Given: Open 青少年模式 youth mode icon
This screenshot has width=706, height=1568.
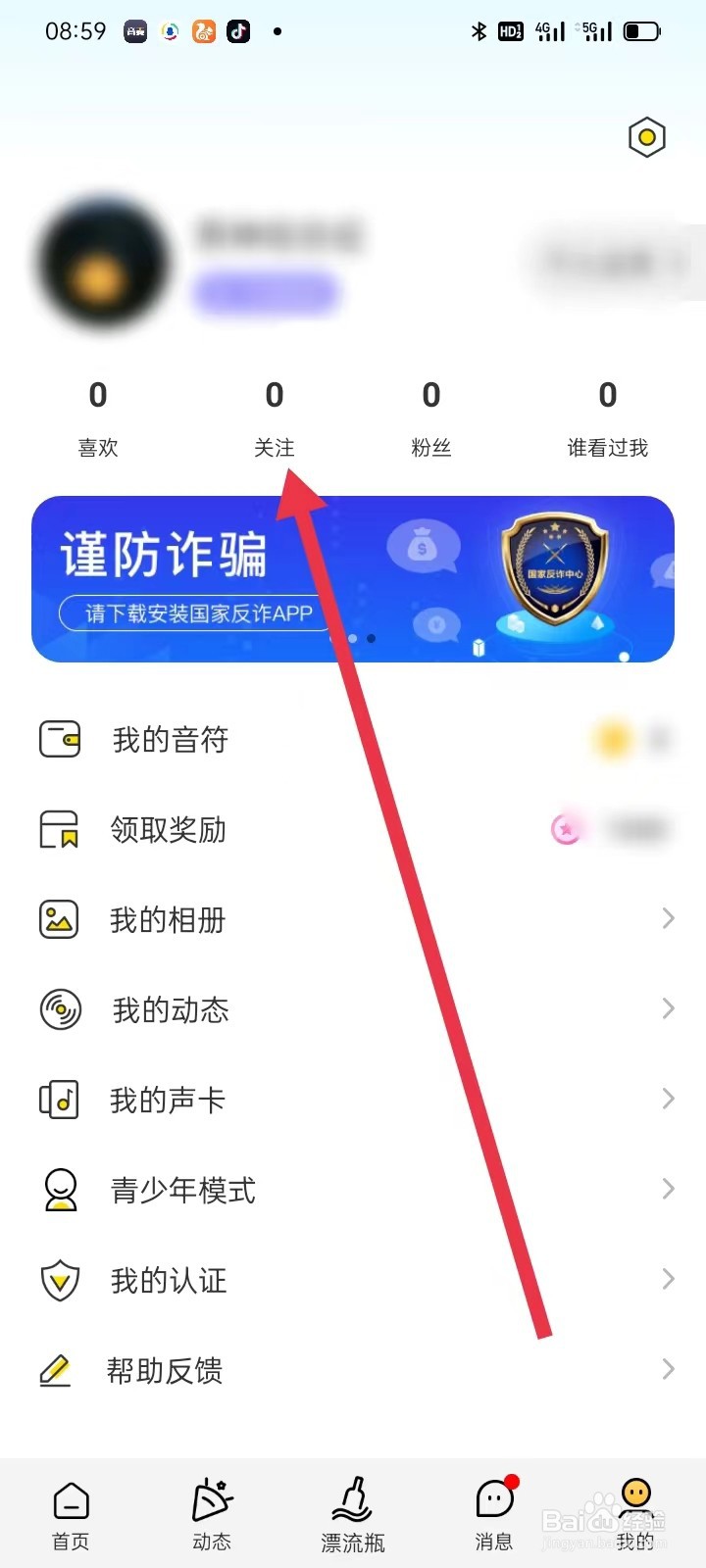Looking at the screenshot, I should click(x=61, y=1189).
